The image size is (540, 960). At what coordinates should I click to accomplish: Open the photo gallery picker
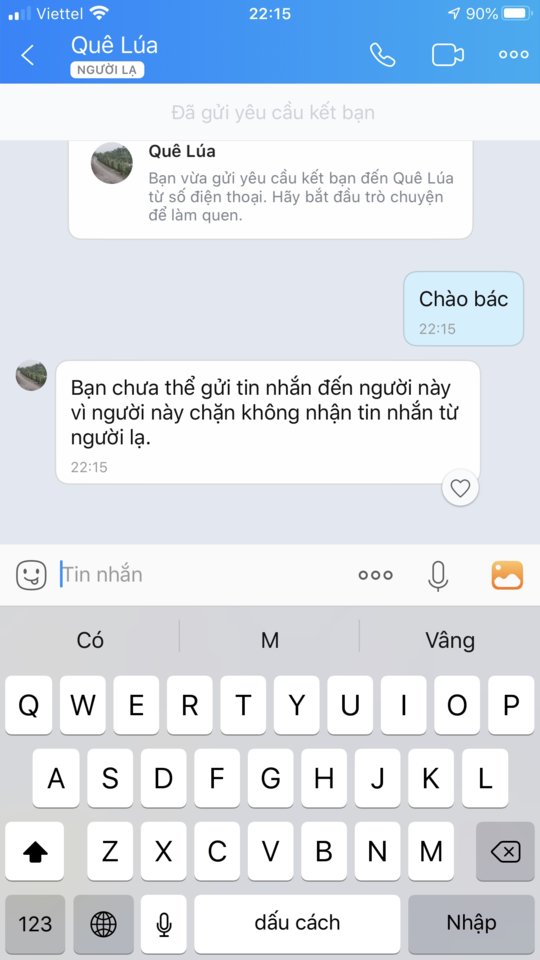pos(507,575)
